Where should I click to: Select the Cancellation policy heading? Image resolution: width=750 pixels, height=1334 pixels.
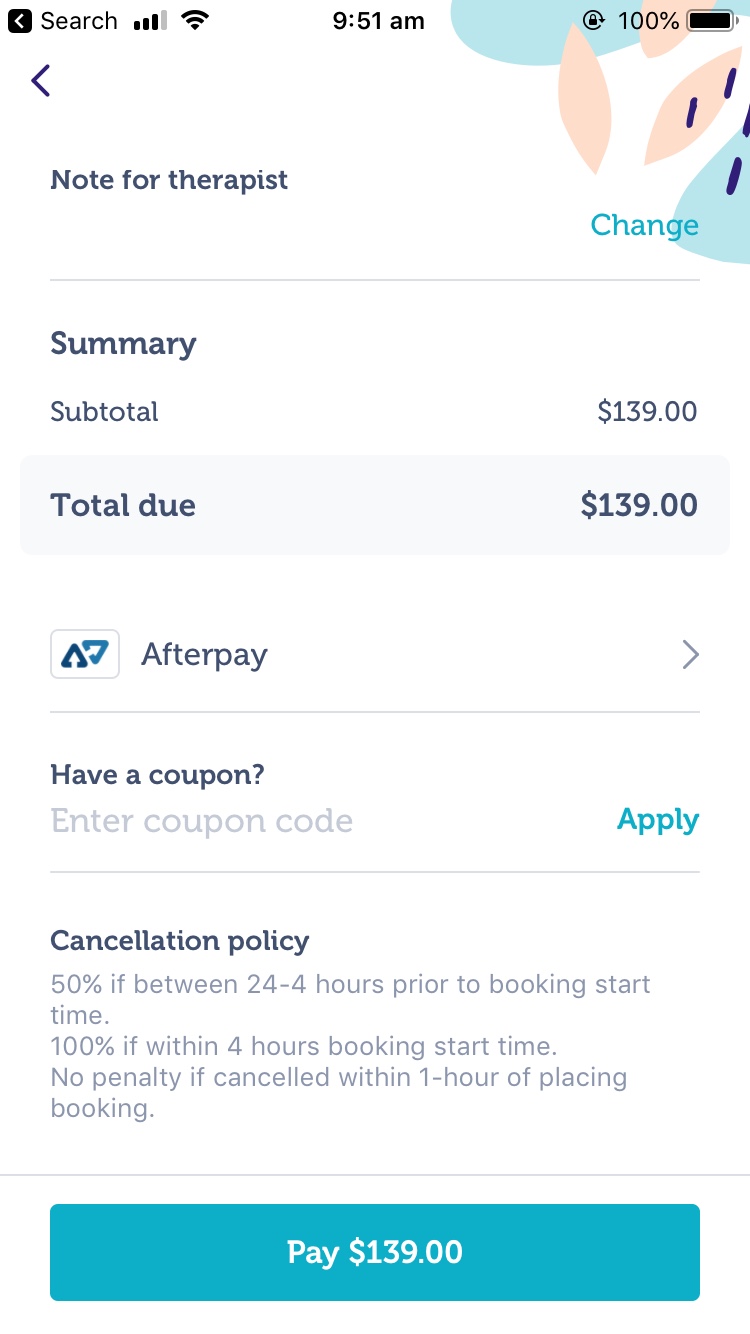pos(180,940)
